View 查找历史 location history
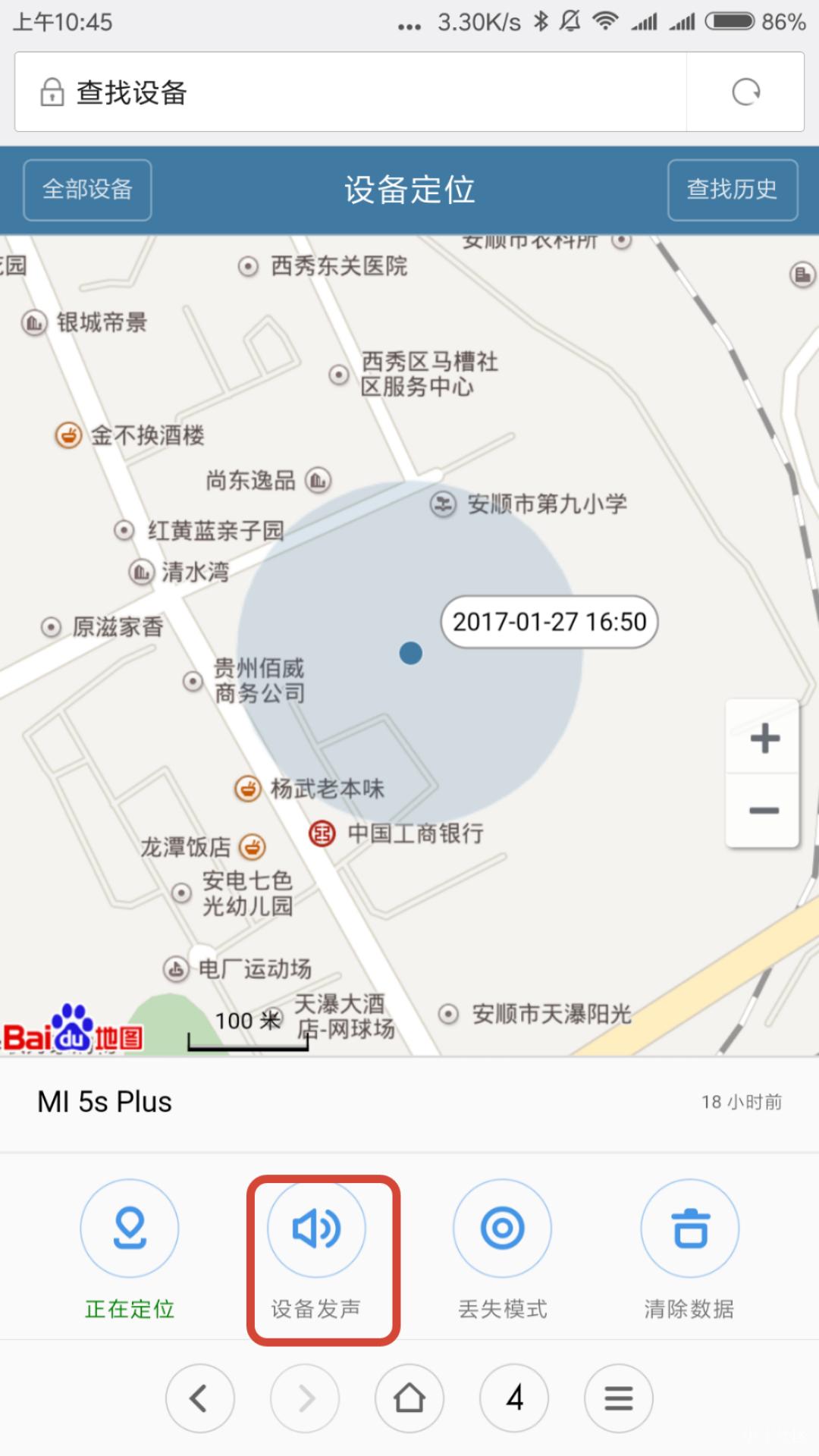The width and height of the screenshot is (819, 1456). click(x=732, y=190)
